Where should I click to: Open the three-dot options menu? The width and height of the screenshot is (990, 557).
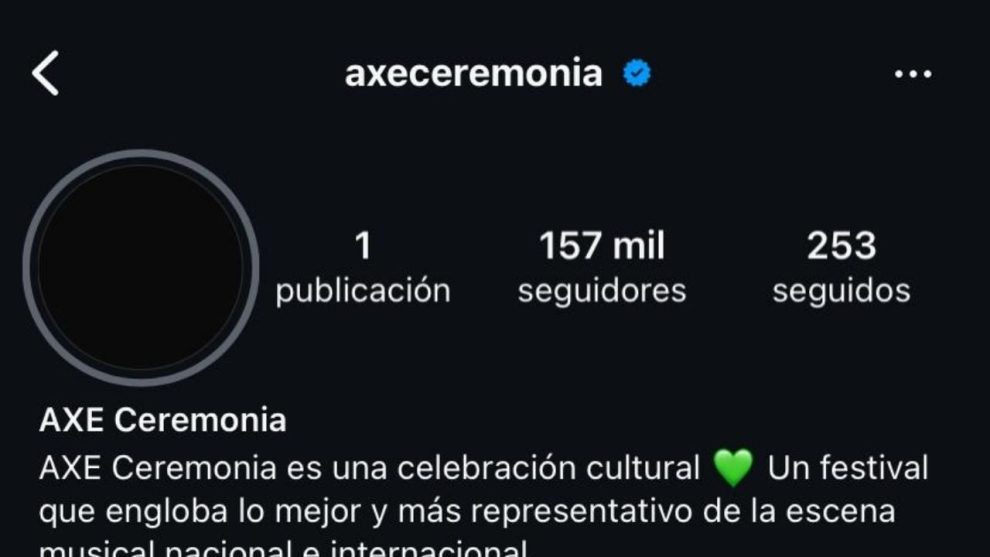(912, 74)
